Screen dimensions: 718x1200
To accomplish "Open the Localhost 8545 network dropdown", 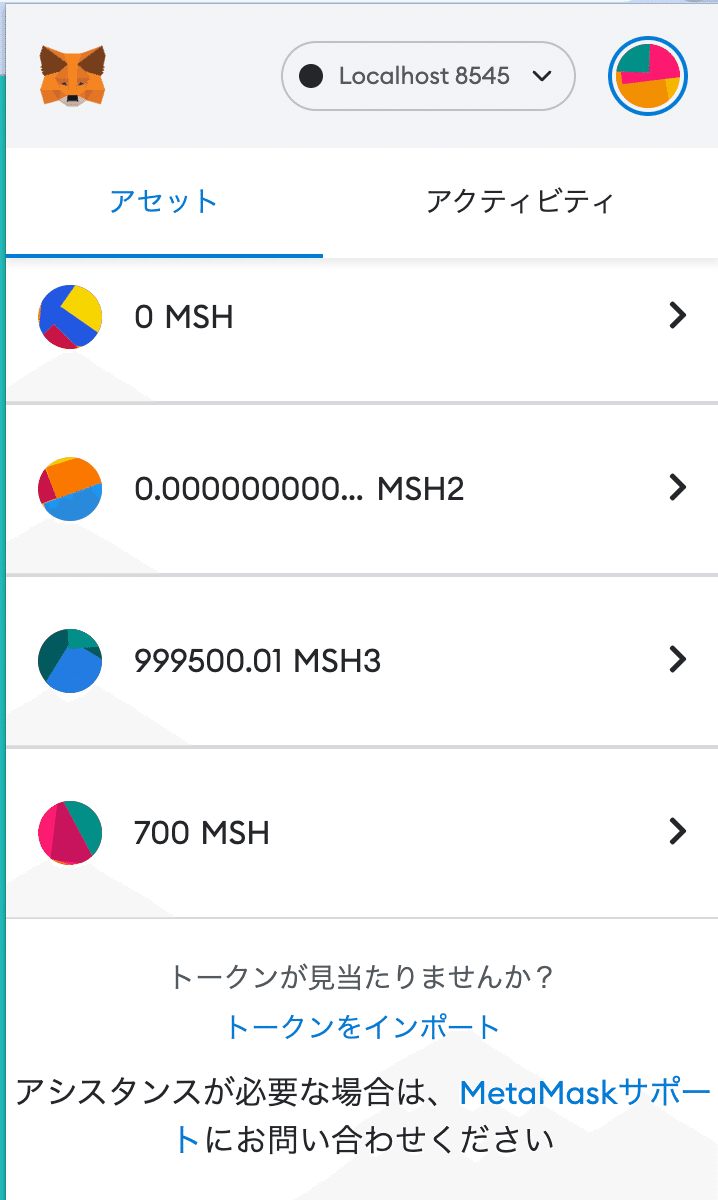I will click(x=428, y=76).
